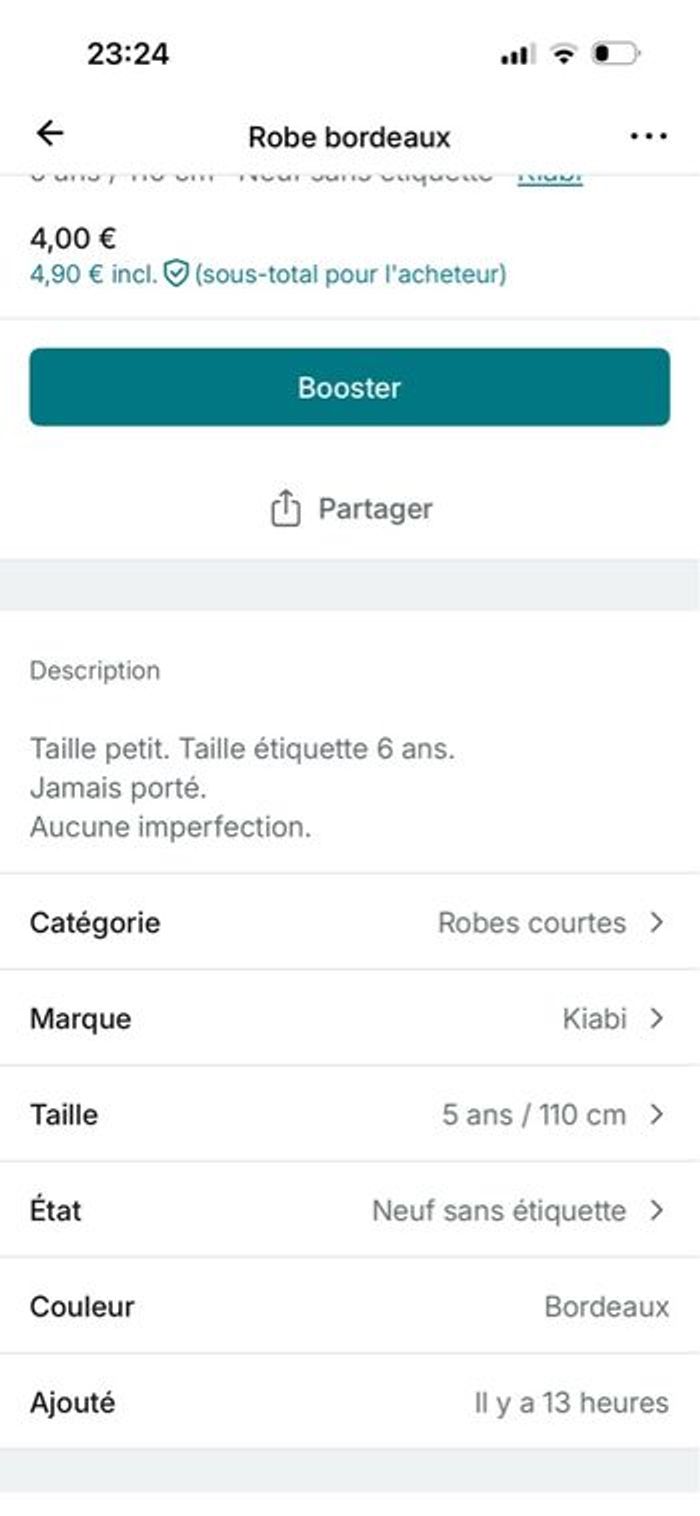This screenshot has height=1516, width=700.
Task: Open the Kiabi brand link
Action: (550, 177)
